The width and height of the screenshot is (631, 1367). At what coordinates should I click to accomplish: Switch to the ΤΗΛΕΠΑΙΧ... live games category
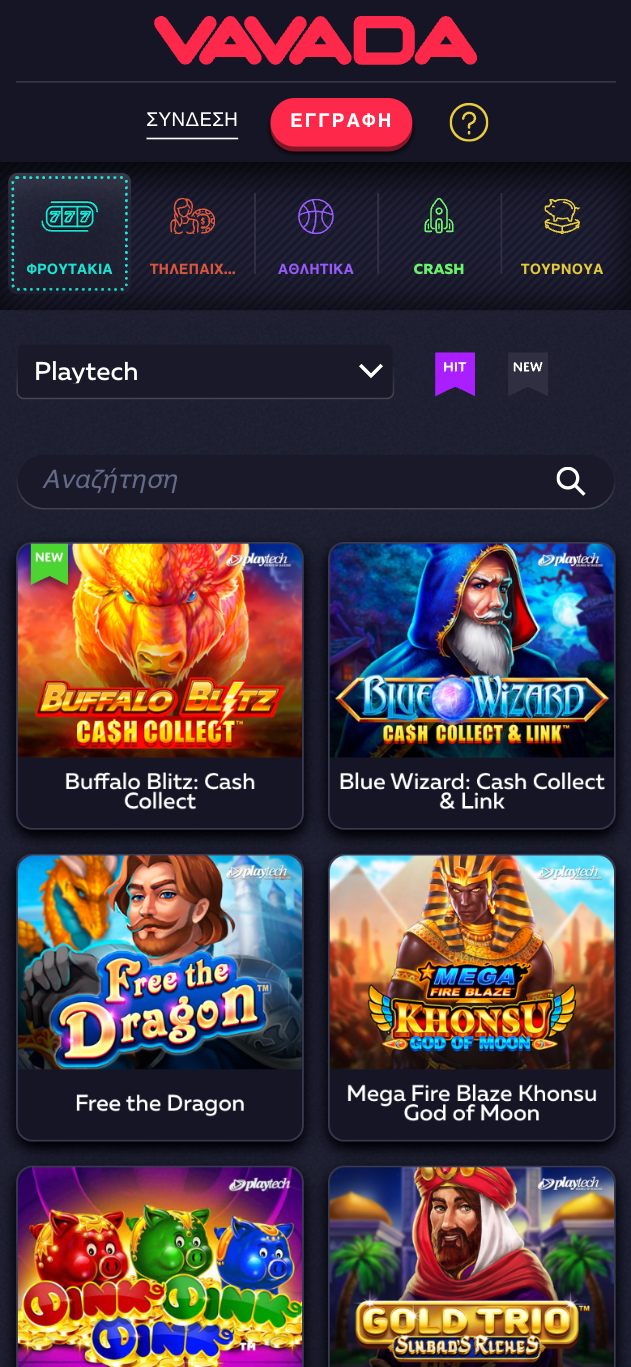pos(193,233)
